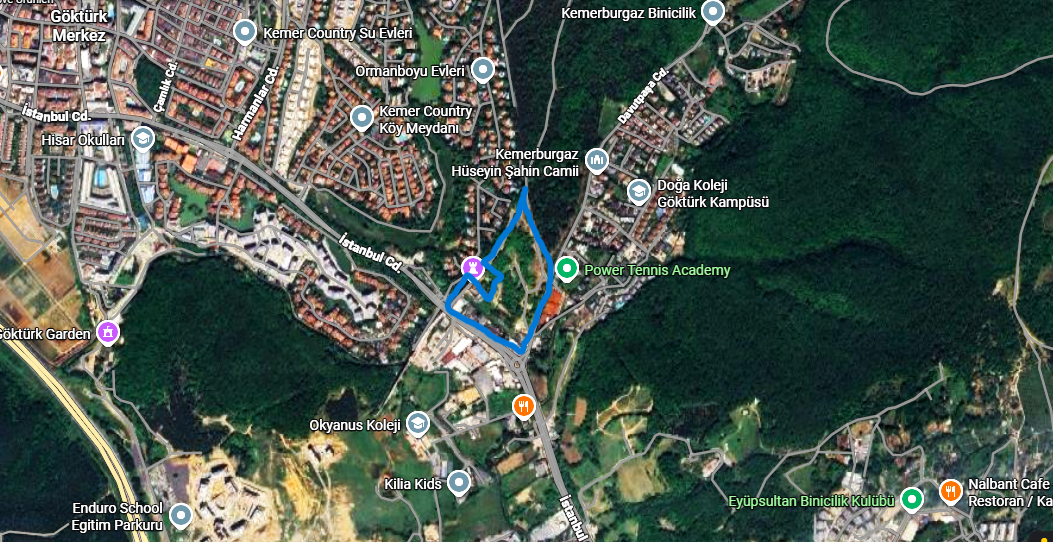Open the Hisar Okulları school marker
The width and height of the screenshot is (1053, 542).
coord(142,139)
